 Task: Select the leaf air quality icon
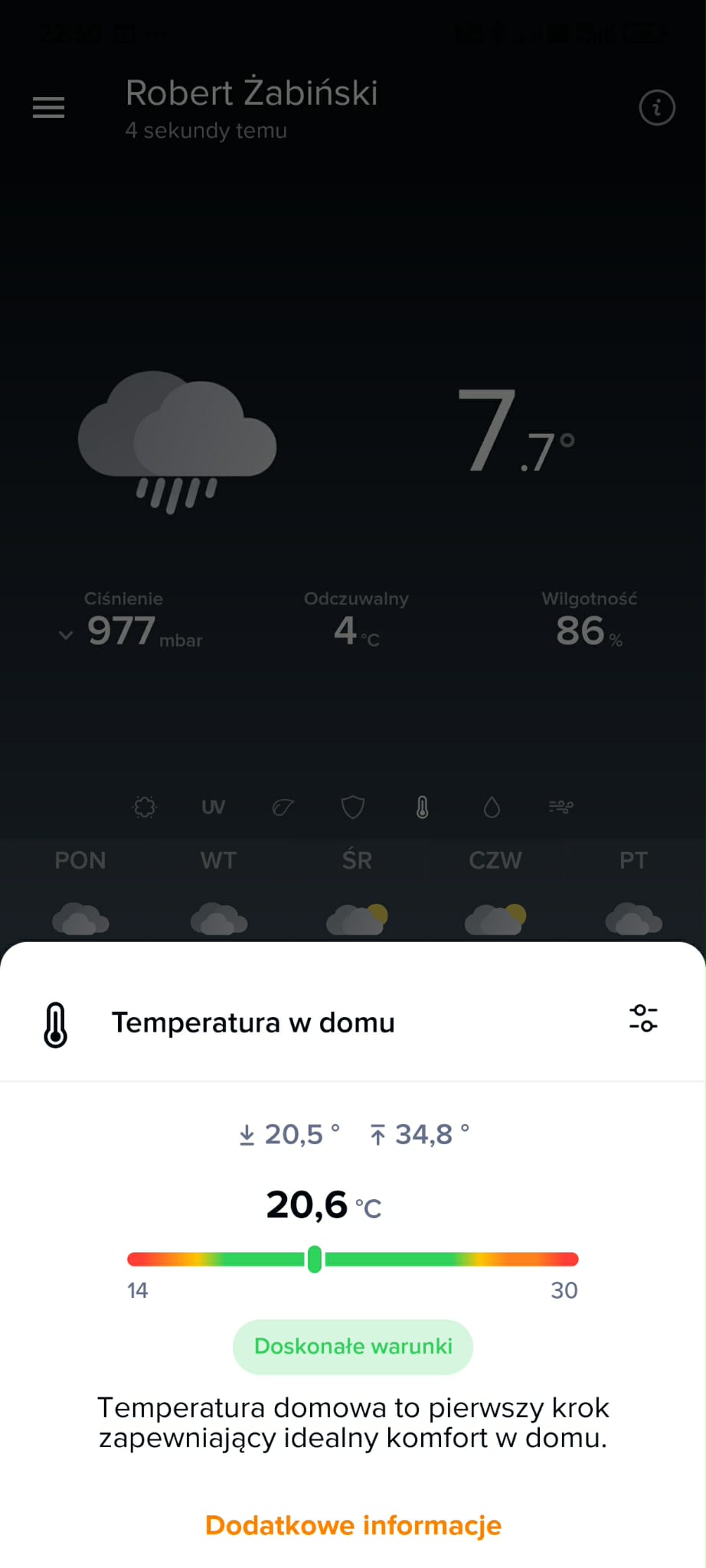[283, 807]
